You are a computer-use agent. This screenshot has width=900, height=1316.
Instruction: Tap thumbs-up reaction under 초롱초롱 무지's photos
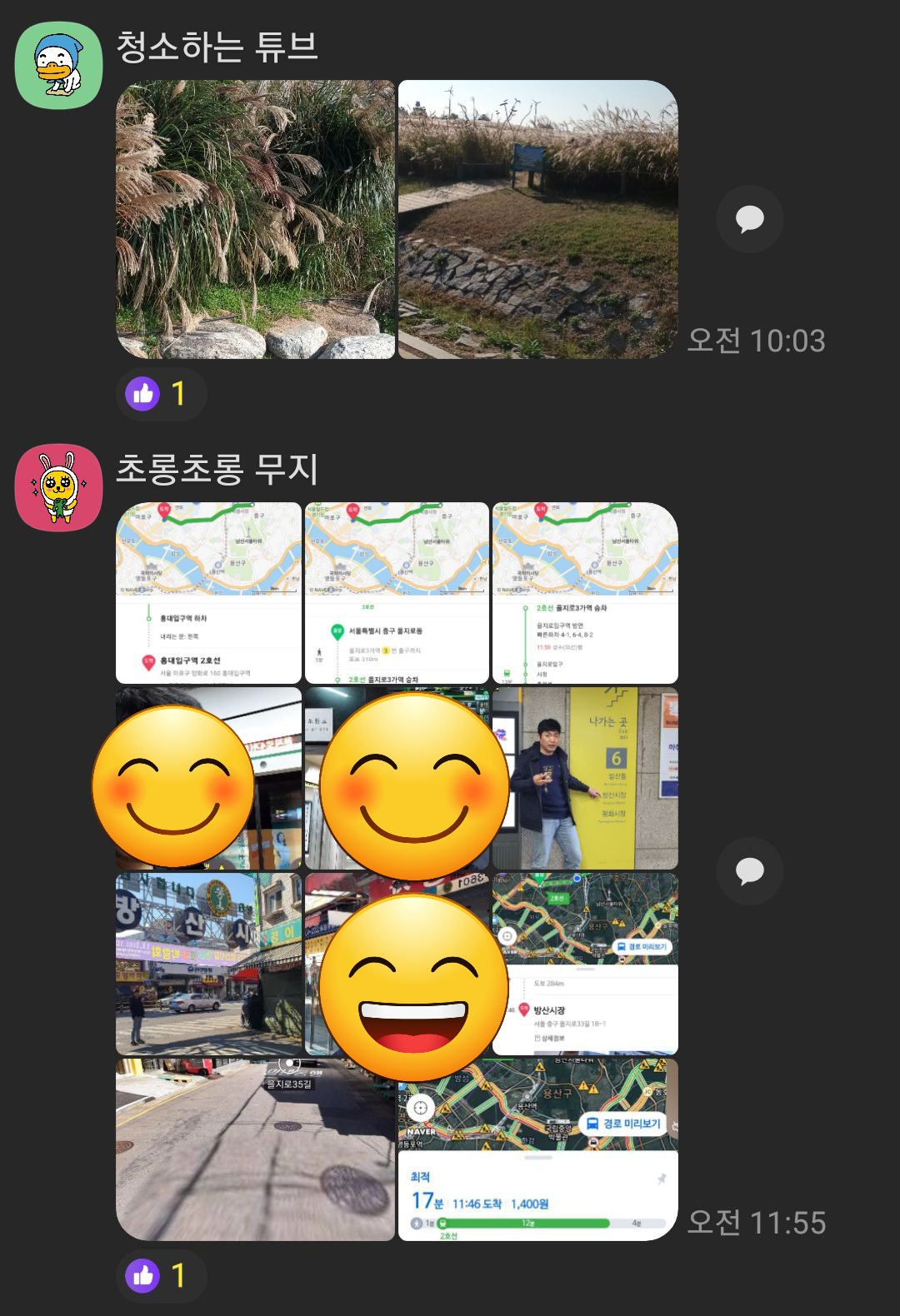(x=161, y=1275)
